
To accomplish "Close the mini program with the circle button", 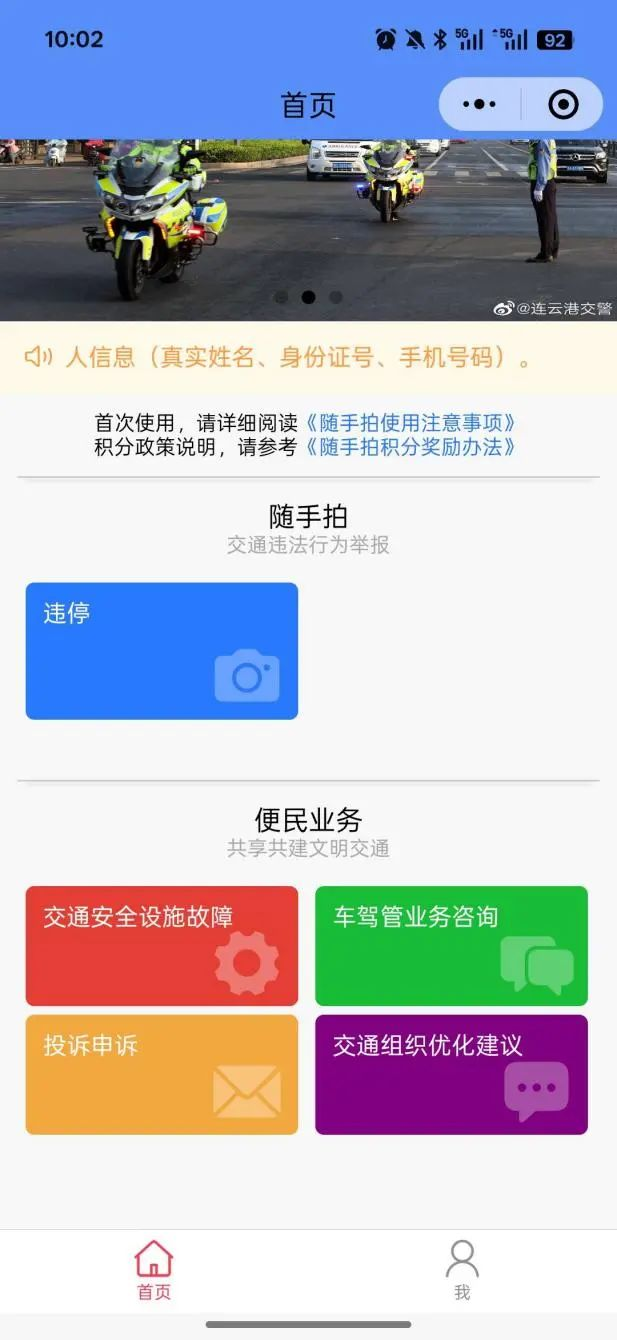I will coord(563,104).
